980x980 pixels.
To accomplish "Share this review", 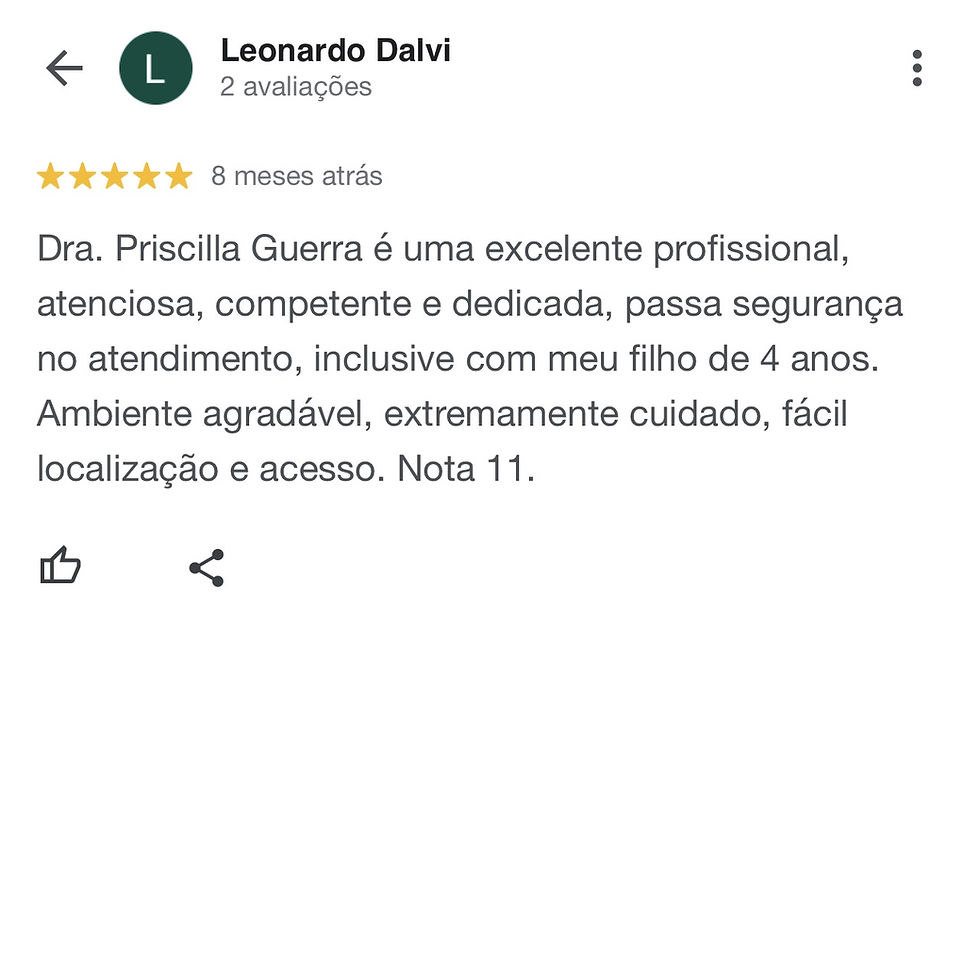I will (206, 567).
